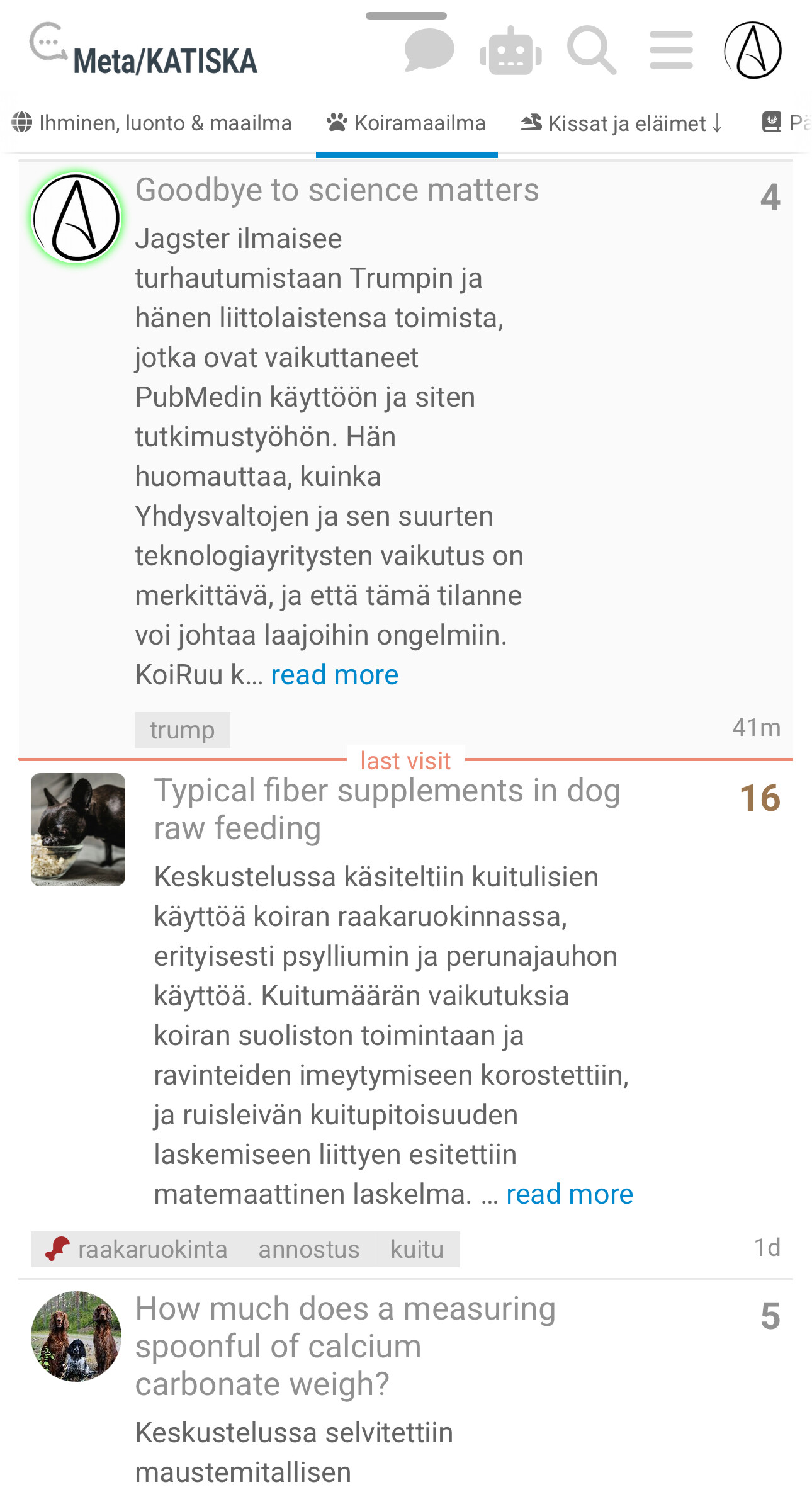
Task: Open the chat bubble icon
Action: coord(429,50)
